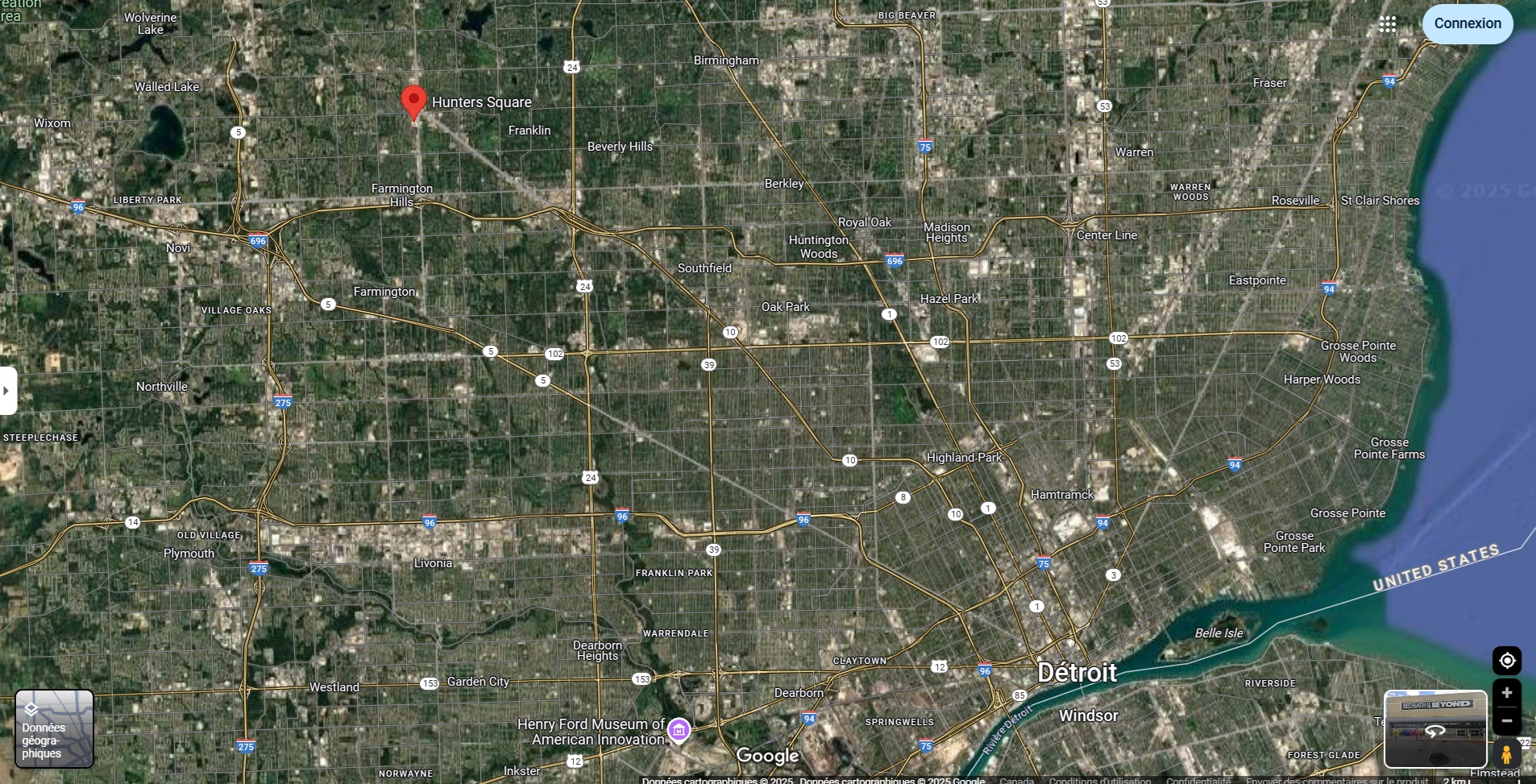The width and height of the screenshot is (1536, 784).
Task: Open the Street View photo thumbnail
Action: click(1434, 728)
